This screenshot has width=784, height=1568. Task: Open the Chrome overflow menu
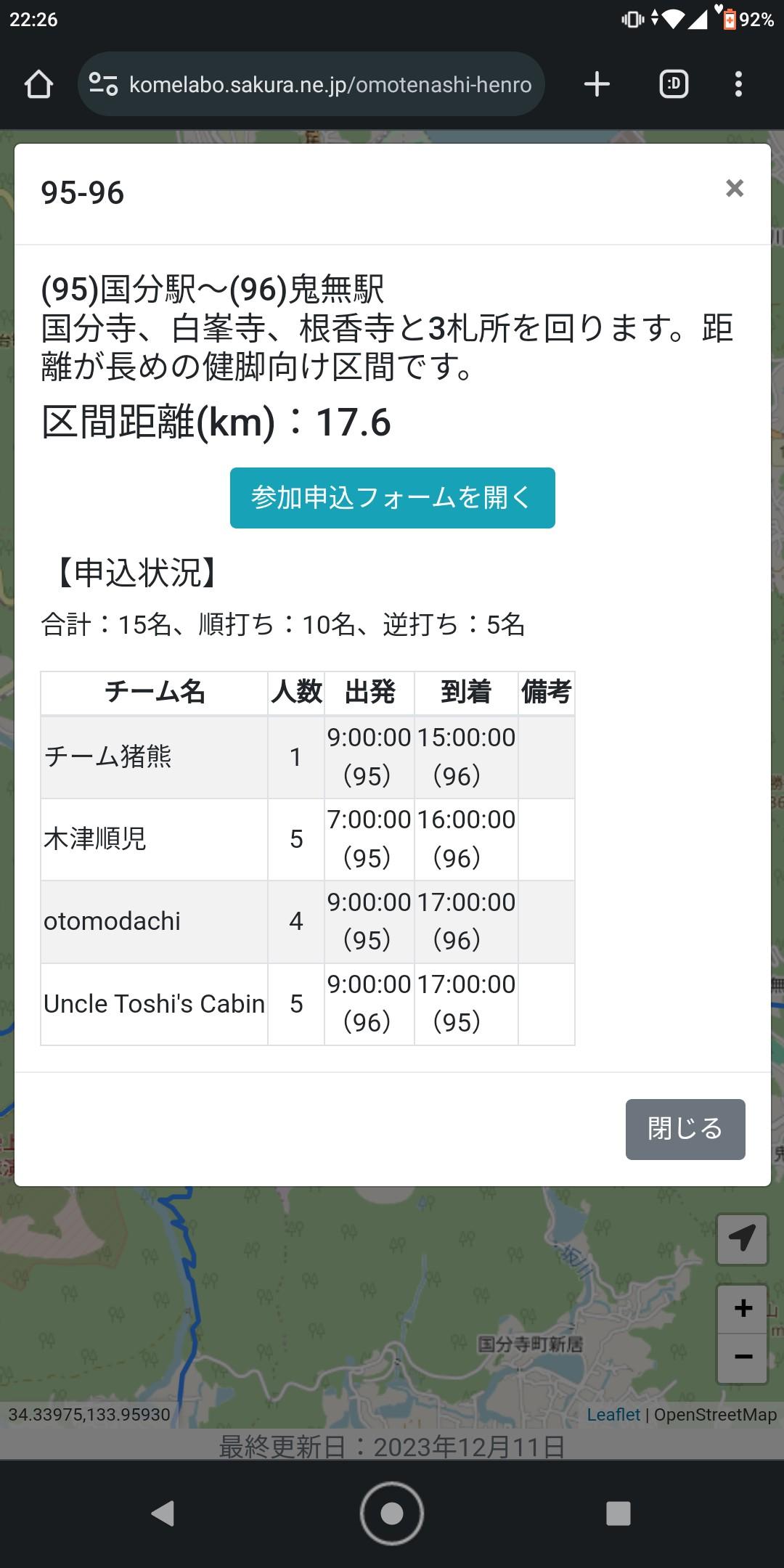(x=738, y=83)
